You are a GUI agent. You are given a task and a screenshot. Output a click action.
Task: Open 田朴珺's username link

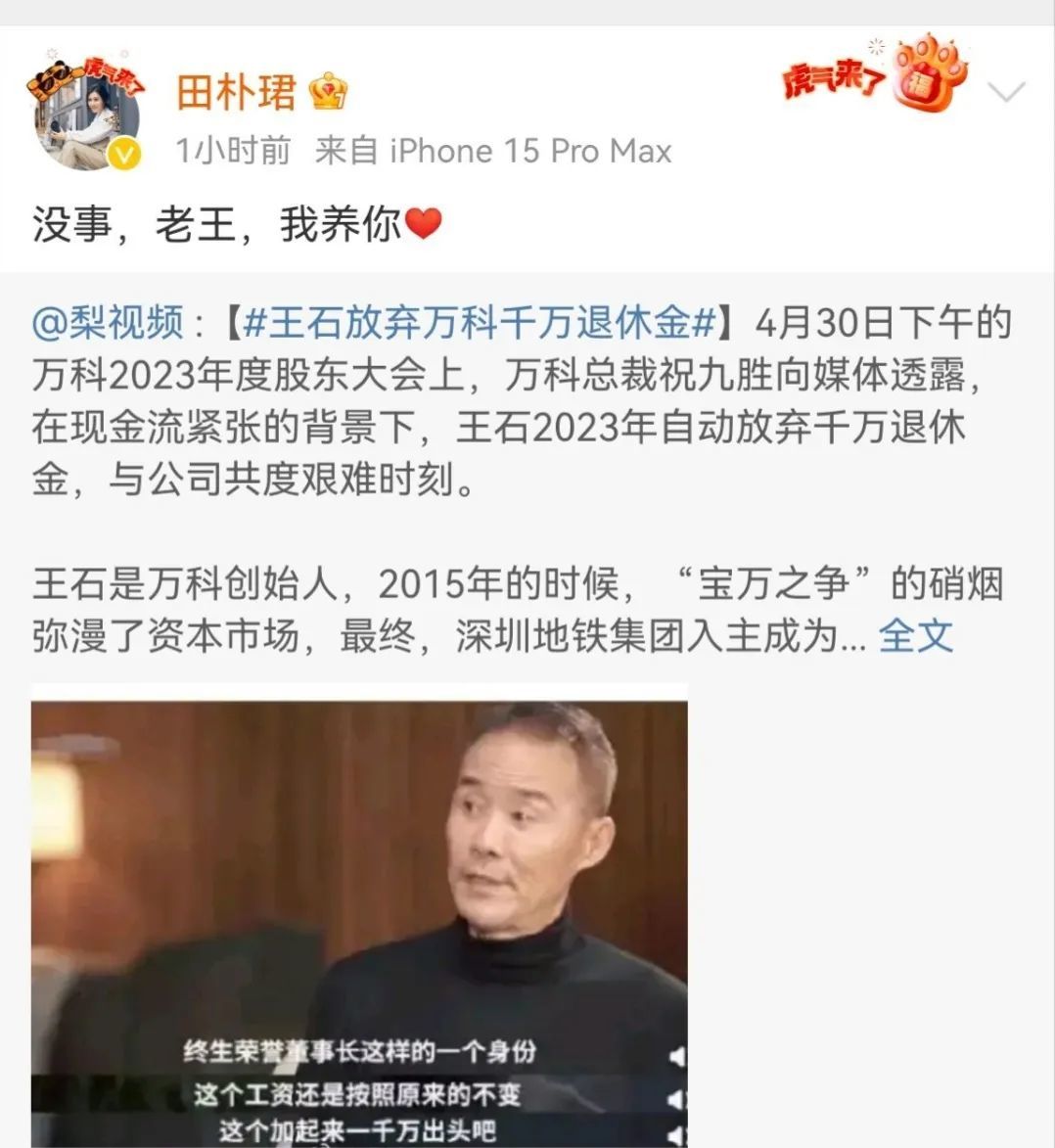[236, 93]
